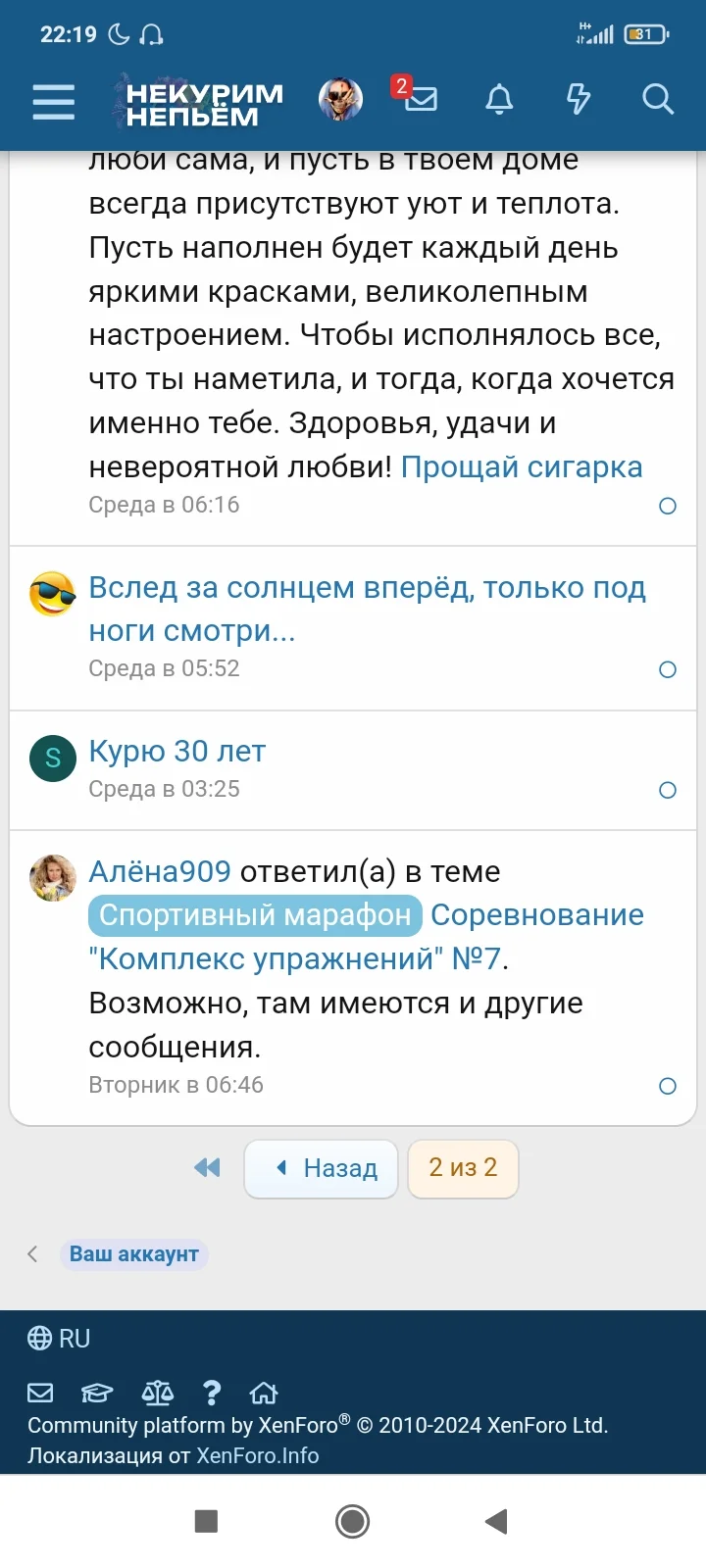This screenshot has width=706, height=1568.
Task: Click the Назад pagination button
Action: point(321,1168)
